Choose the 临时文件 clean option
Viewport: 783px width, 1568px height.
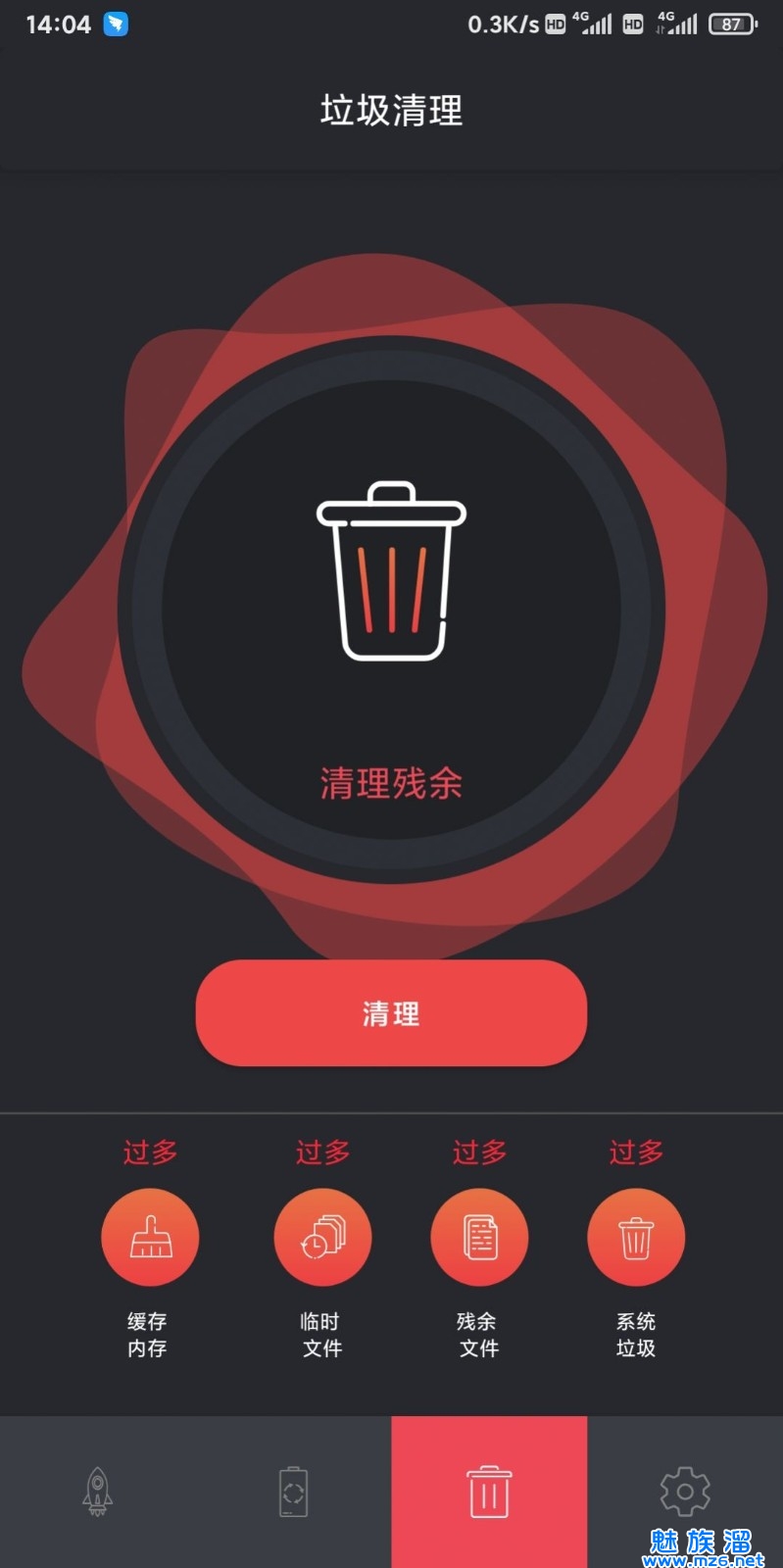click(x=322, y=1237)
